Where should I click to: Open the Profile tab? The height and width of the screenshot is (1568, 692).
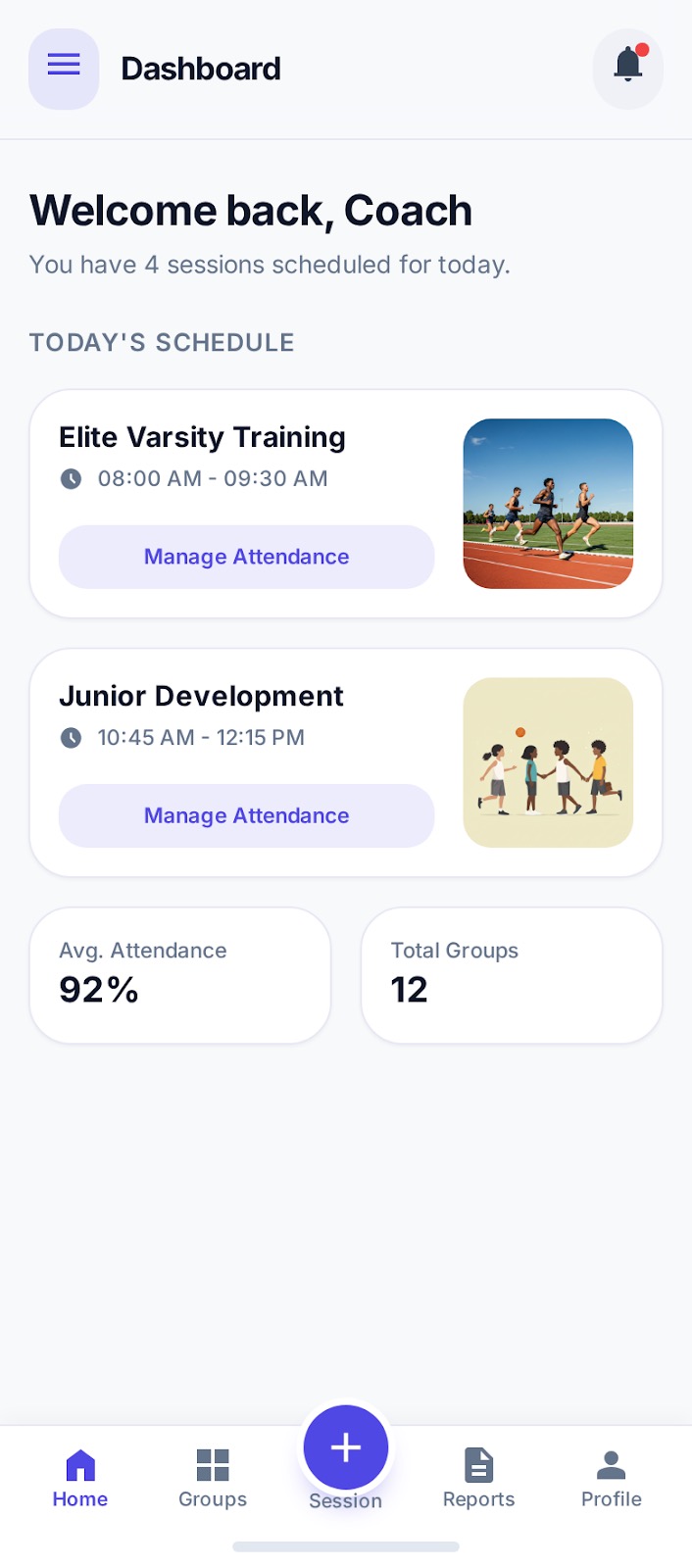612,1479
